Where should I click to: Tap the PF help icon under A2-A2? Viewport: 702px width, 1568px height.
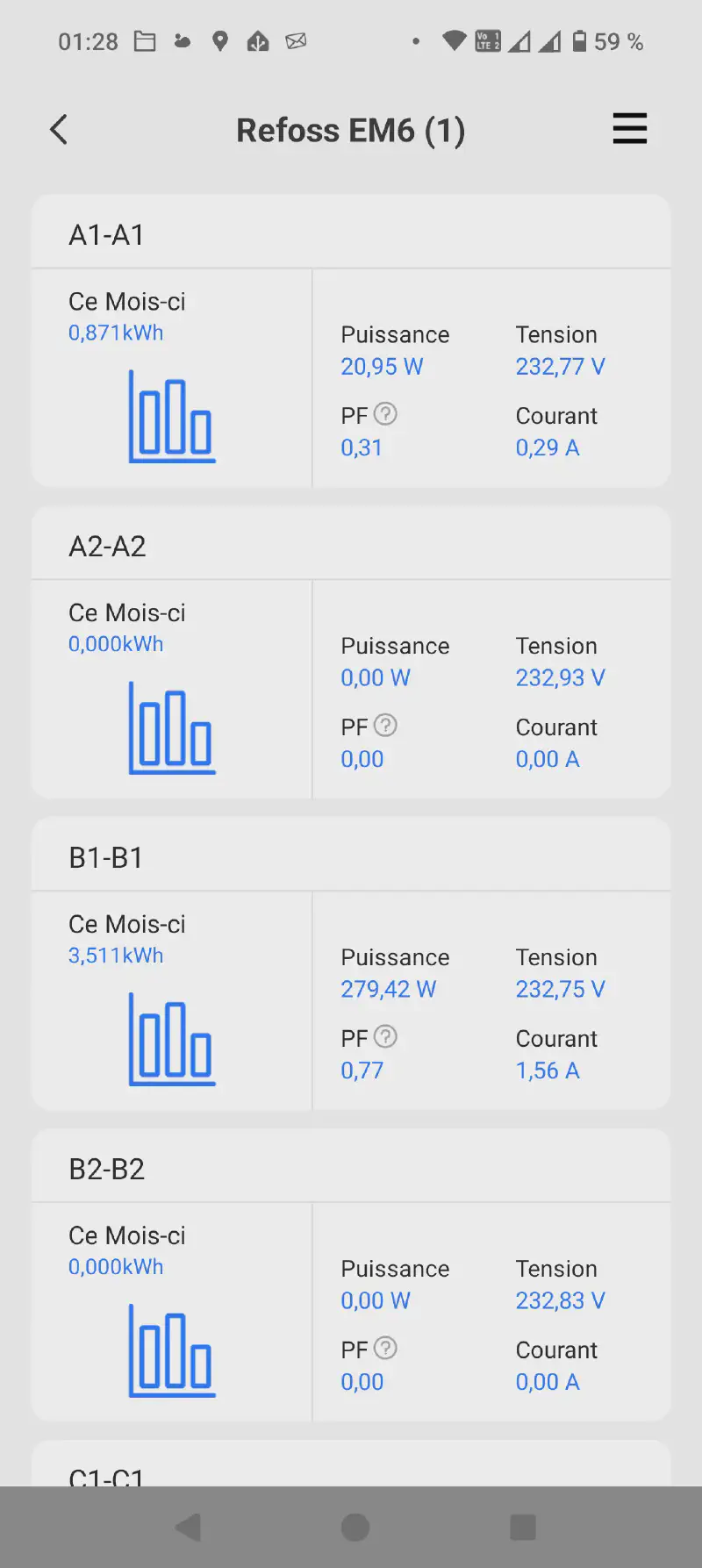387,725
